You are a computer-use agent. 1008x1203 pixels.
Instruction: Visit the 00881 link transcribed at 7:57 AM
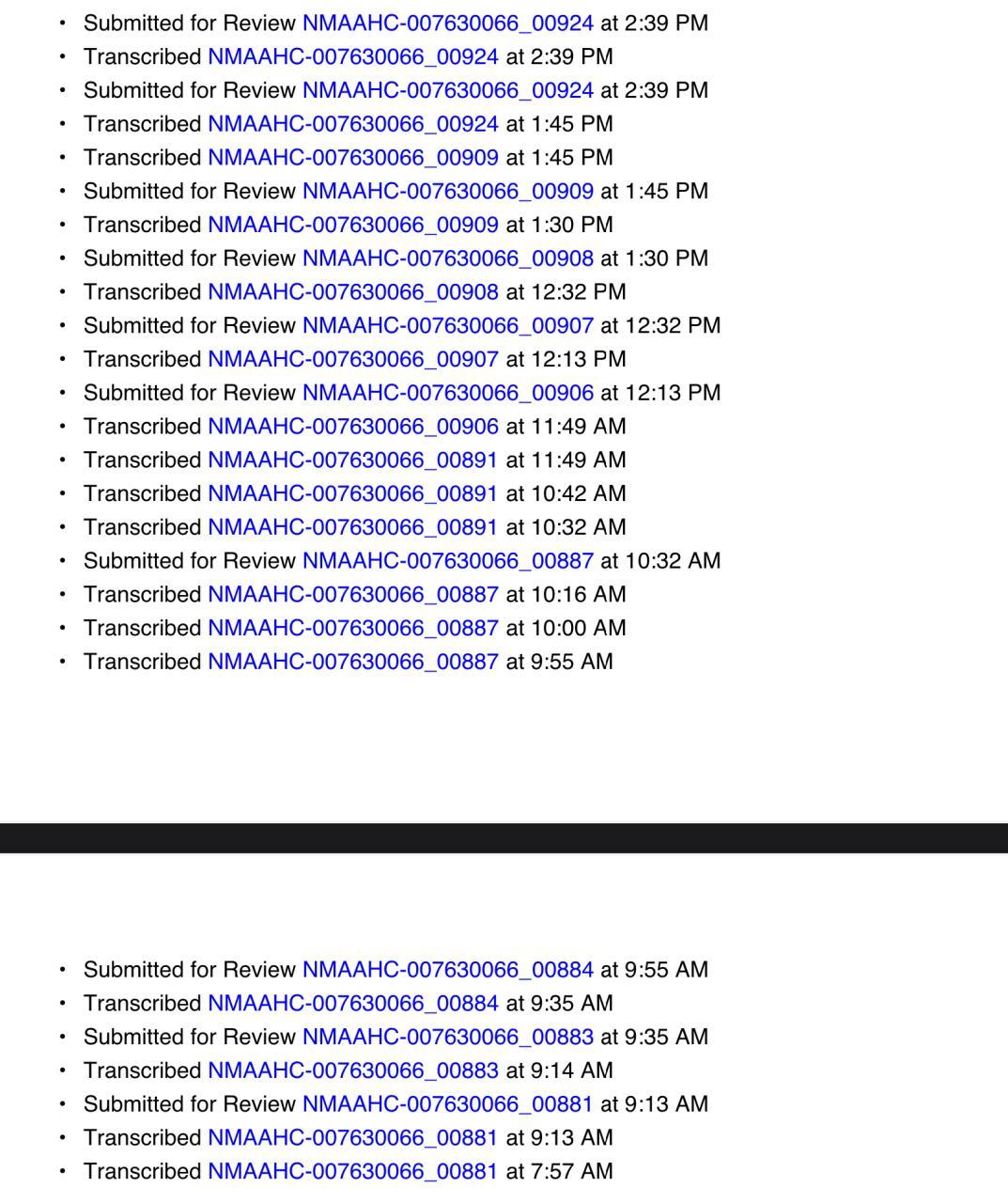(x=352, y=1172)
